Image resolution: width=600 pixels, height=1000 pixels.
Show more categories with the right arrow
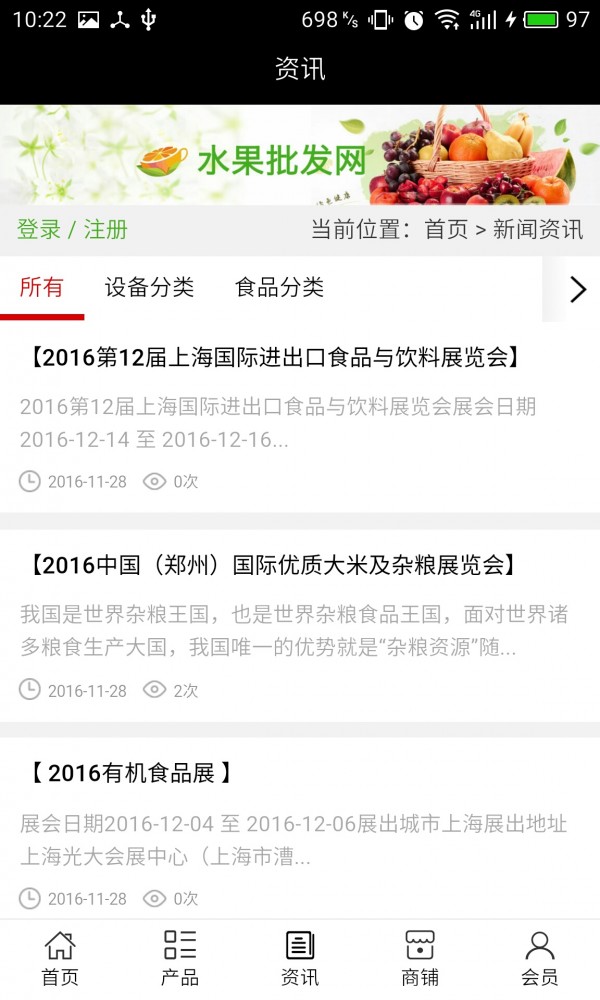[577, 289]
